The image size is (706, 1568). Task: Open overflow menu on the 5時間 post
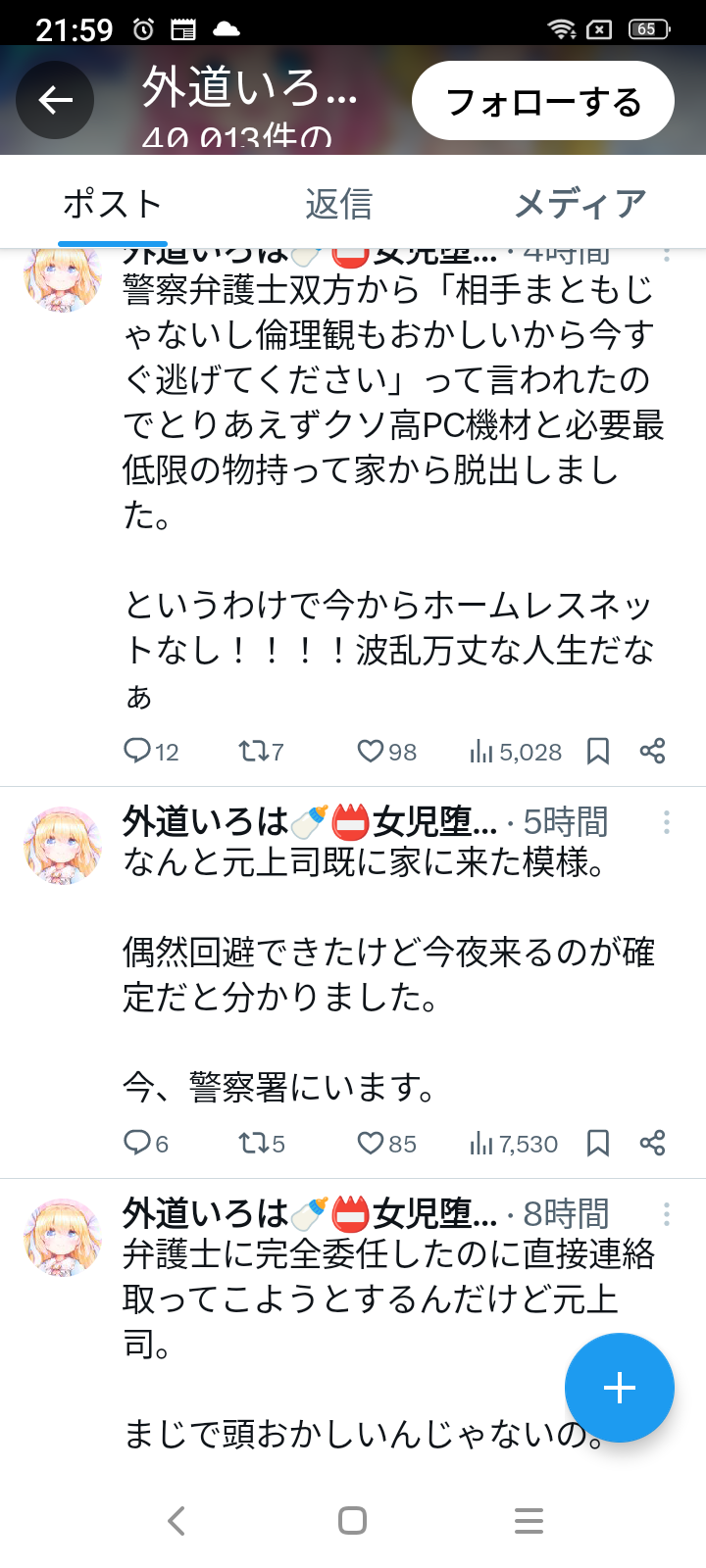tap(667, 821)
